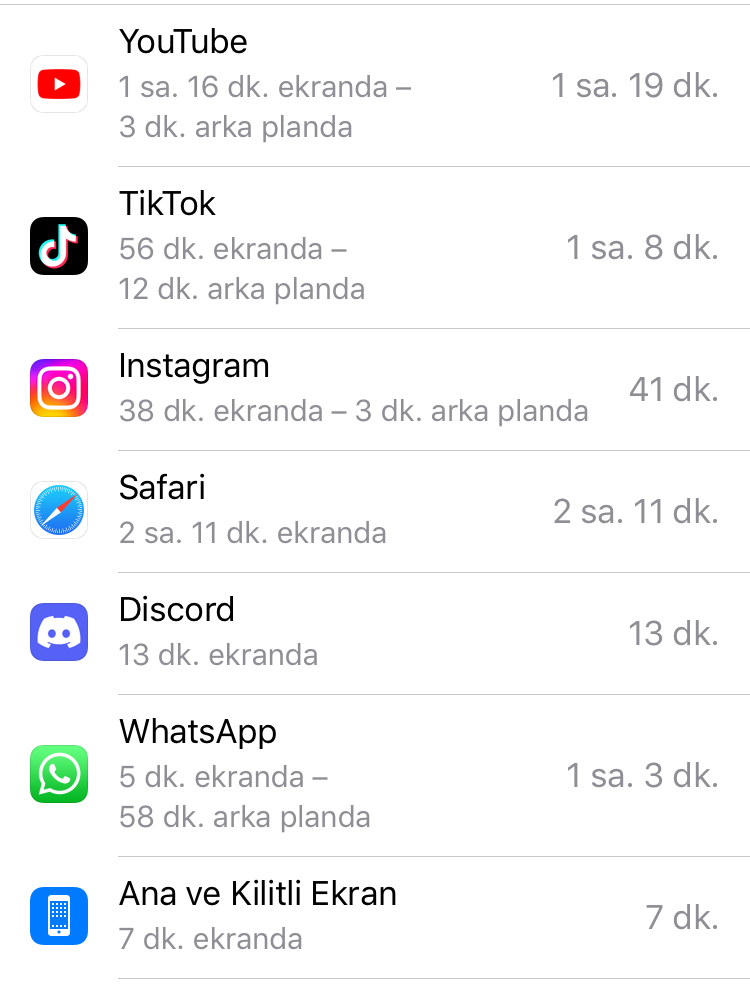
Task: Select the Ana ve Kilitli Ekran row
Action: click(x=375, y=917)
